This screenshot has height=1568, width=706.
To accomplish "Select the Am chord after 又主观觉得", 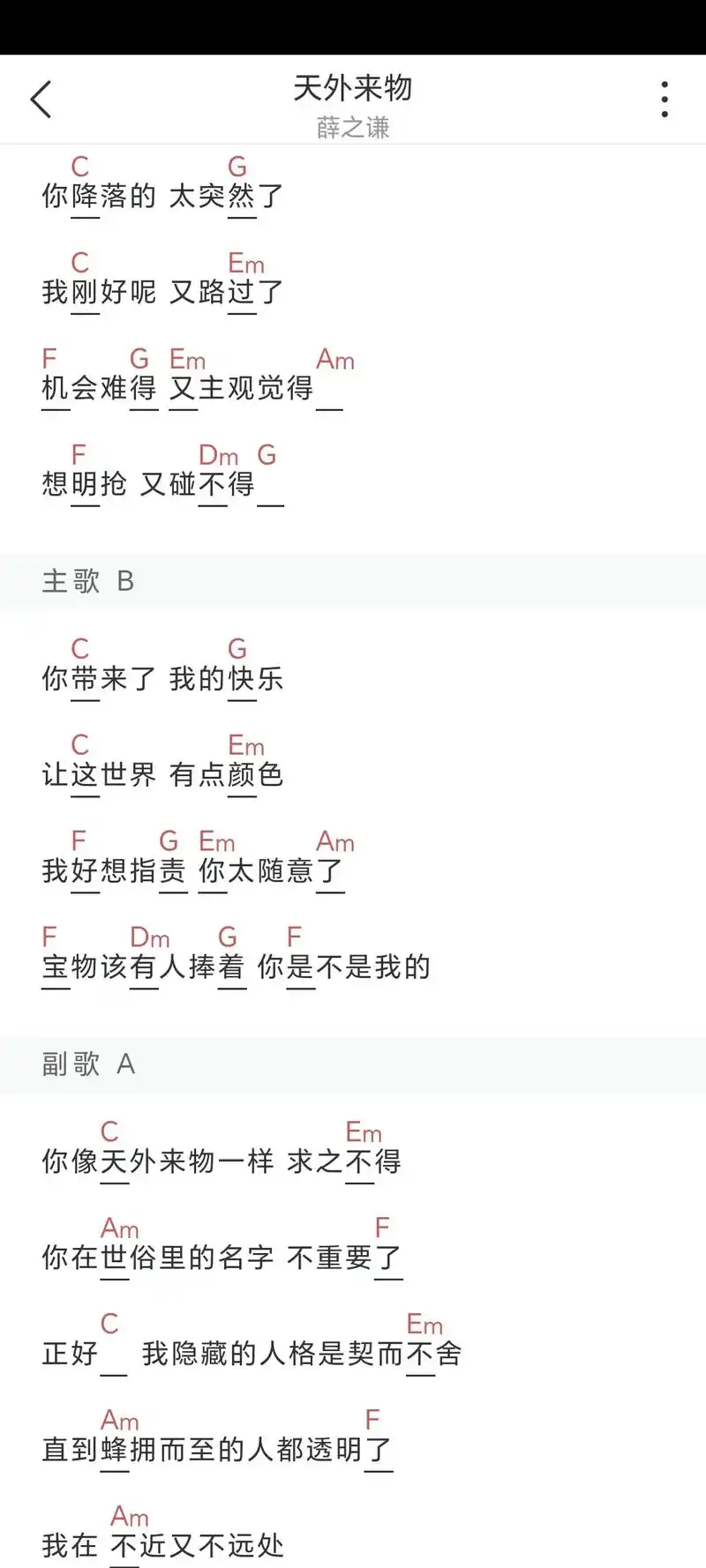I will tap(335, 359).
